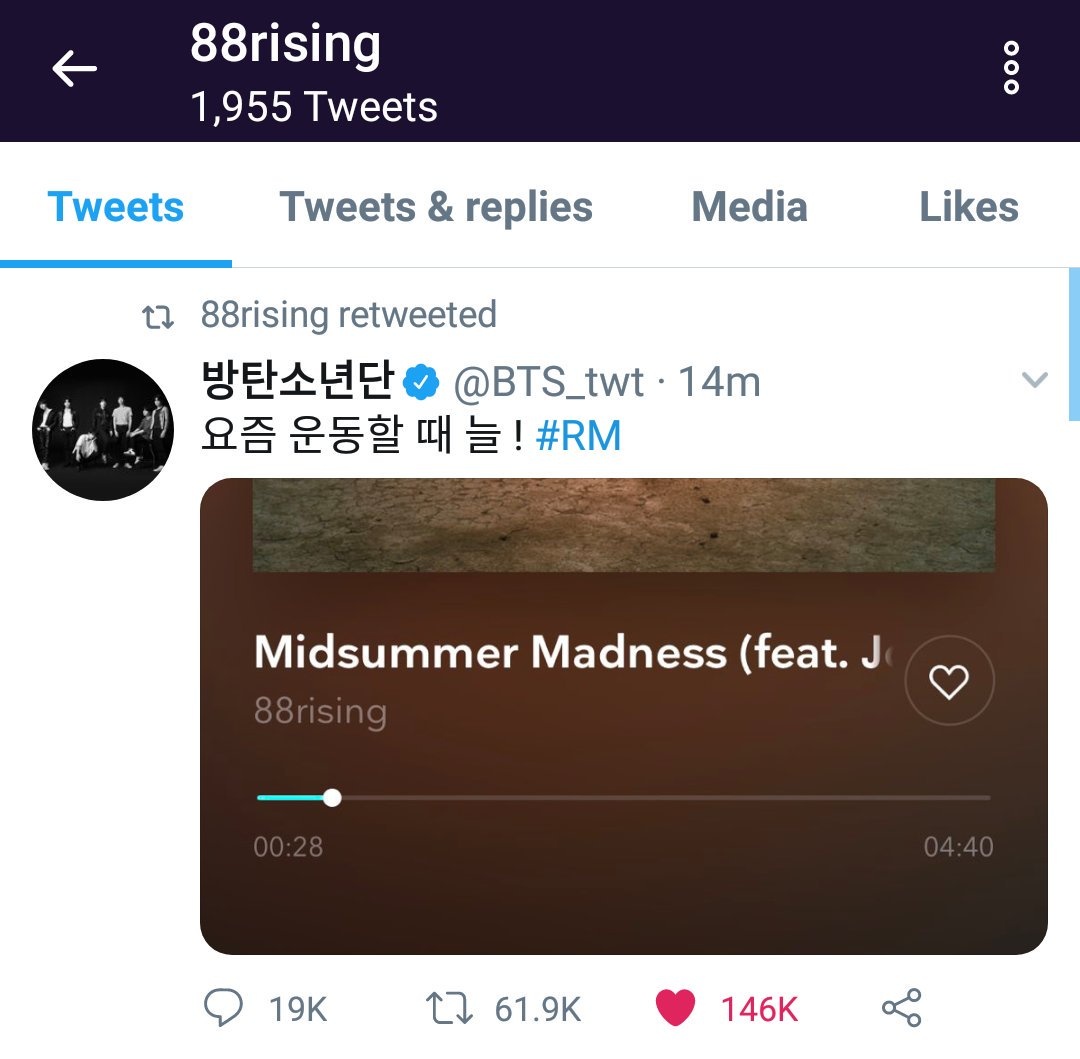Switch to the Tweets & replies tab
This screenshot has height=1059, width=1080.
coord(436,207)
